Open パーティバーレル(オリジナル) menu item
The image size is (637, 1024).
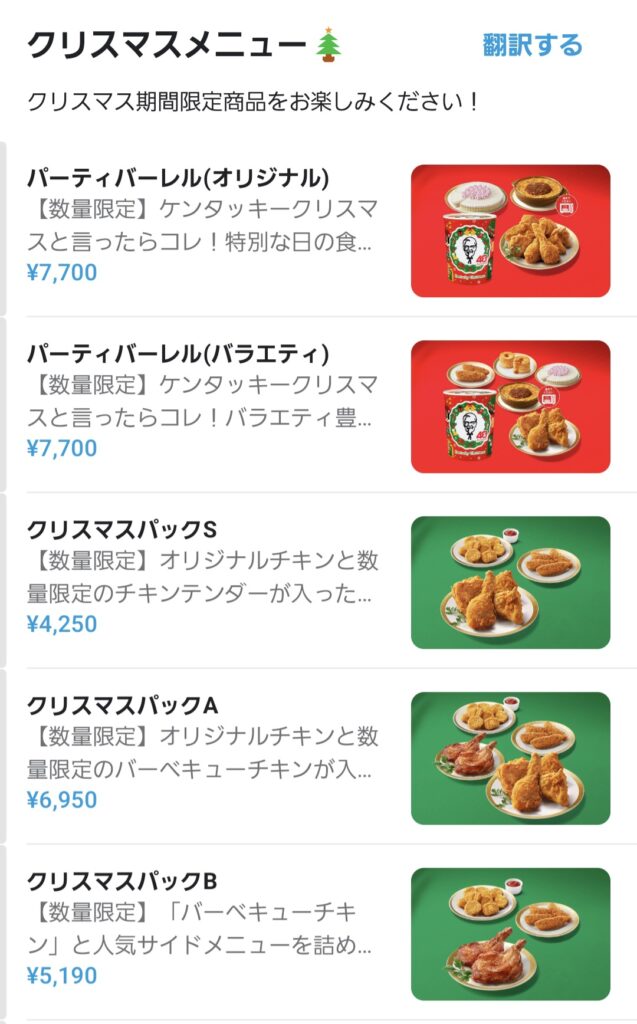(x=178, y=179)
